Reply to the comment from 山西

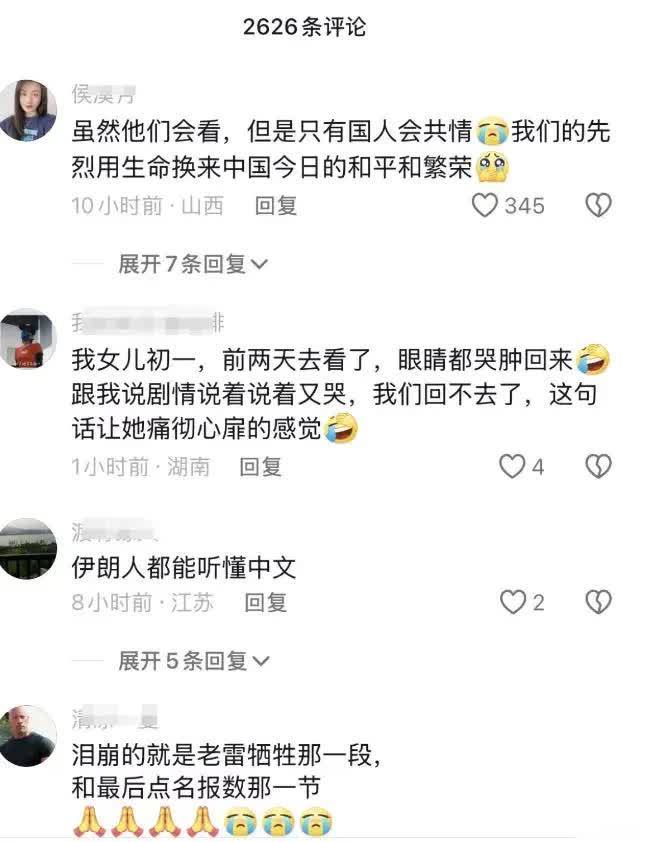point(276,206)
